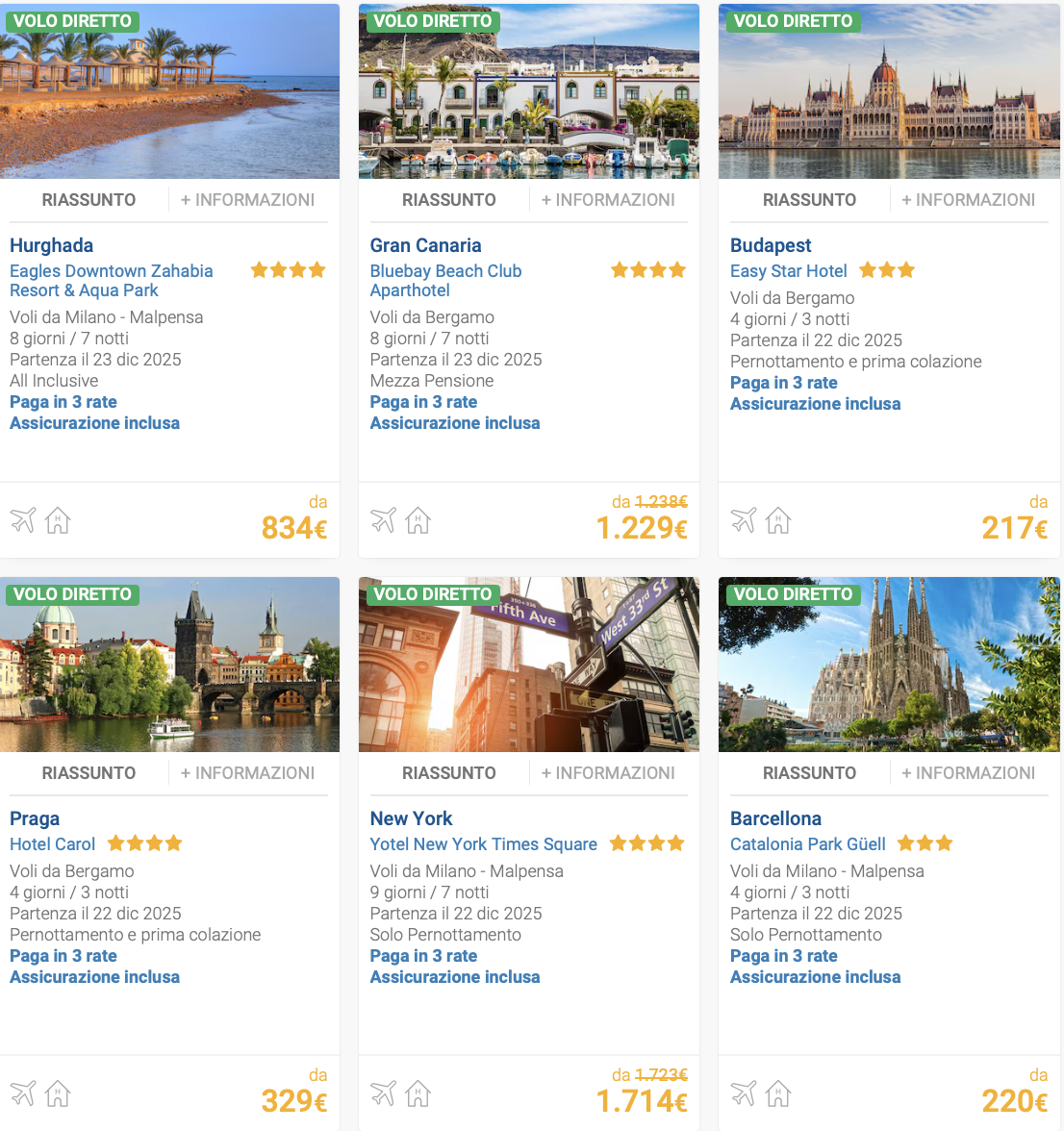This screenshot has width=1064, height=1131.
Task: Select the flight icon on the Praga card
Action: pos(23,1093)
